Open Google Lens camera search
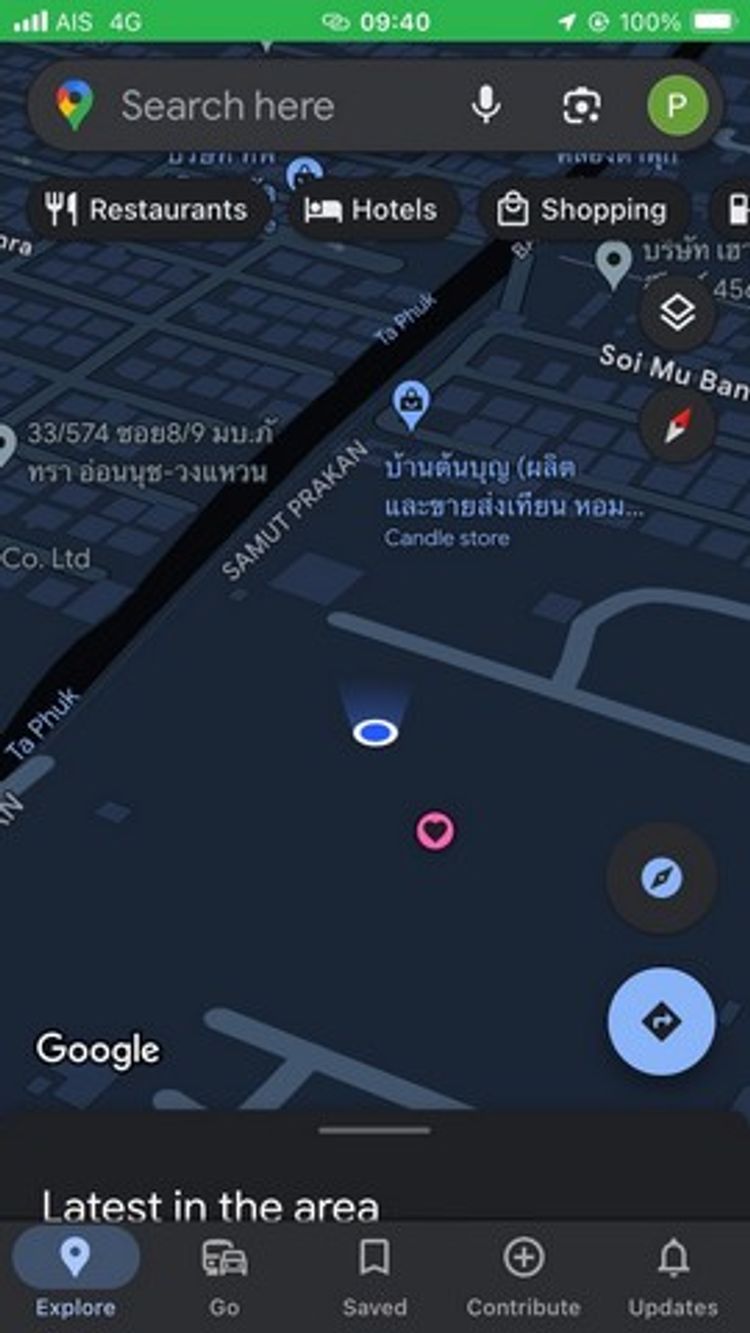 pyautogui.click(x=581, y=105)
